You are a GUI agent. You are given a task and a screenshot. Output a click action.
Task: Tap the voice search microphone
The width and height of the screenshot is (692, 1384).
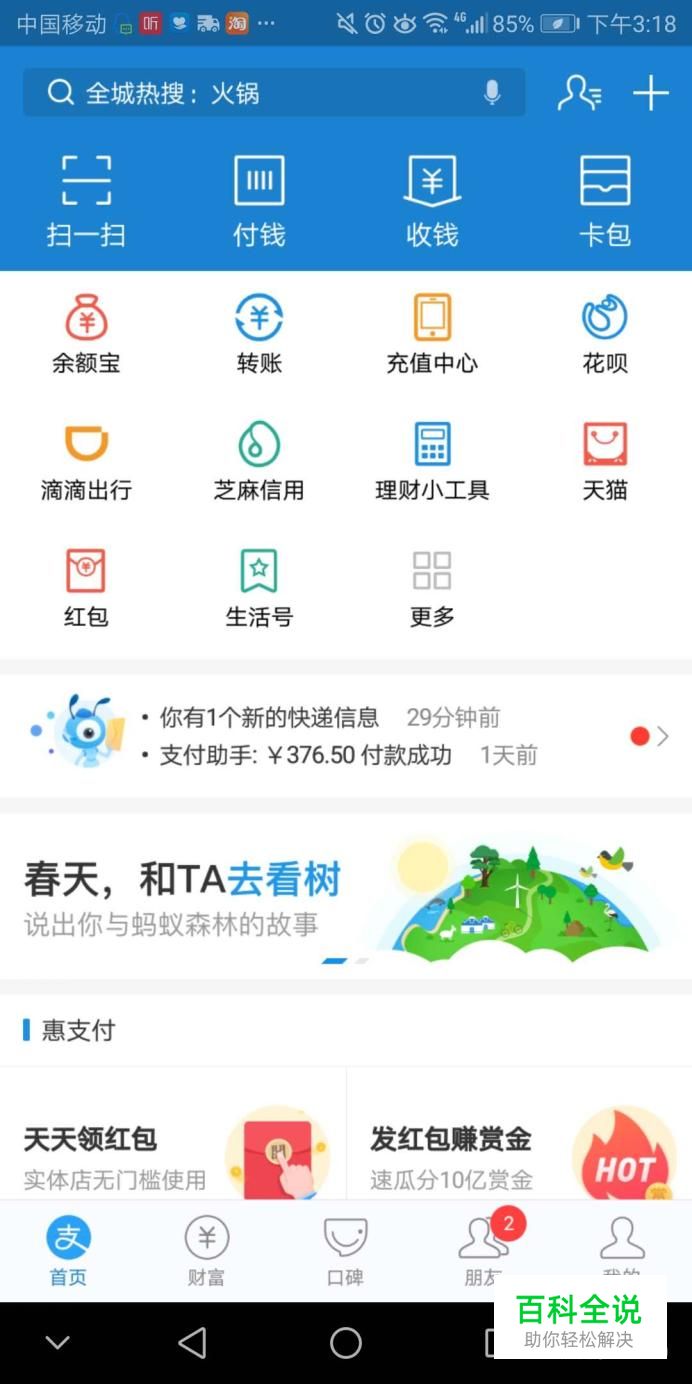coord(492,93)
